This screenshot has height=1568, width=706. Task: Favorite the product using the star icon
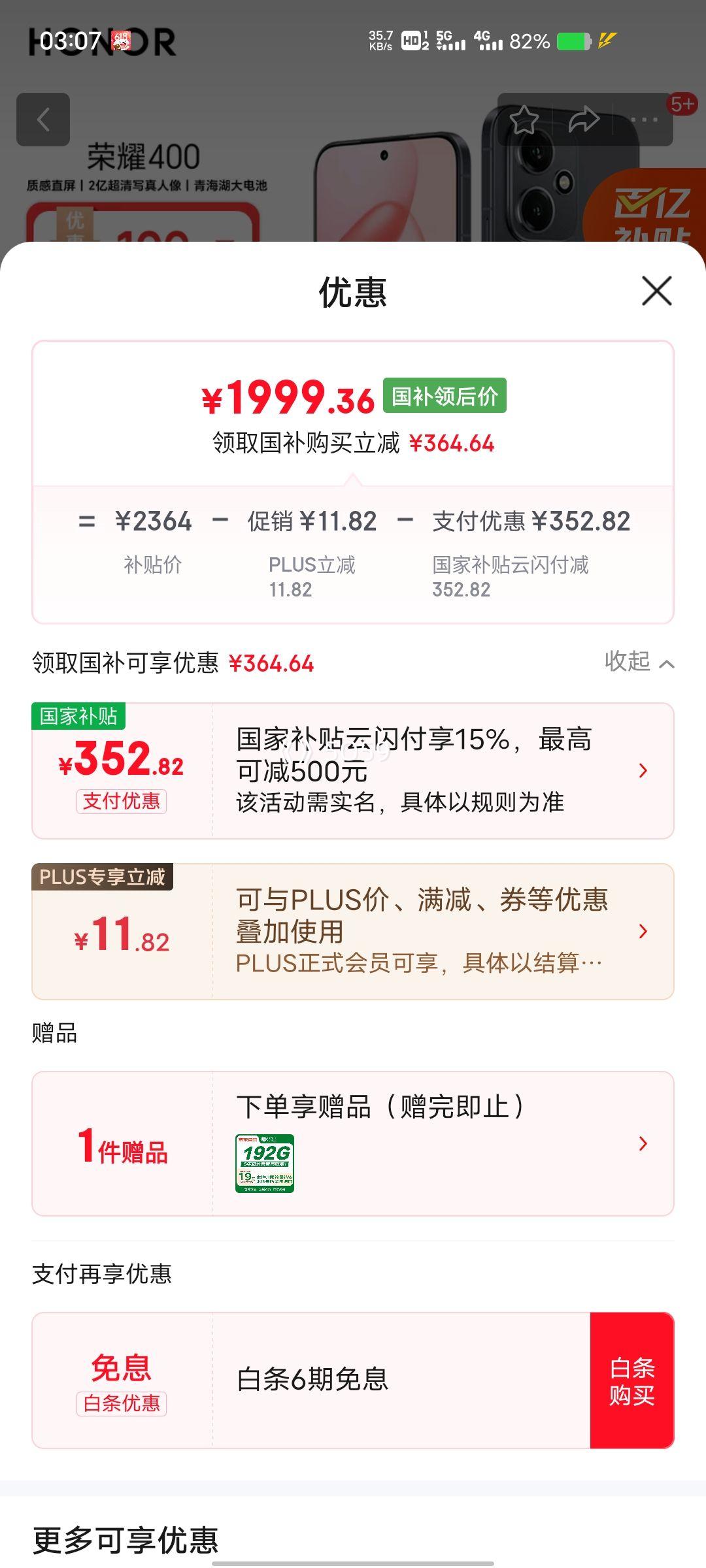pos(525,119)
